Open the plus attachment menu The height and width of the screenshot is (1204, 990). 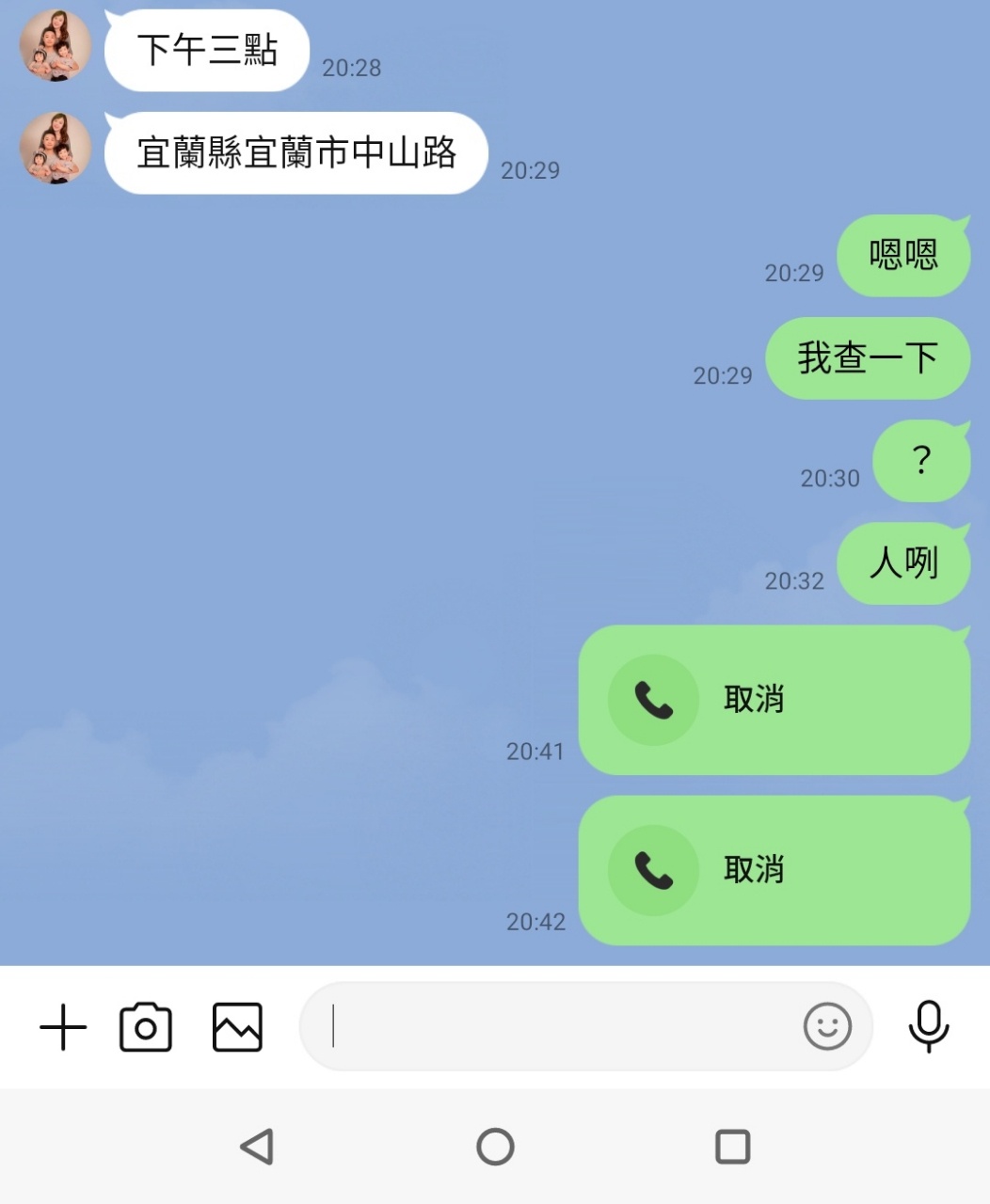[63, 1027]
